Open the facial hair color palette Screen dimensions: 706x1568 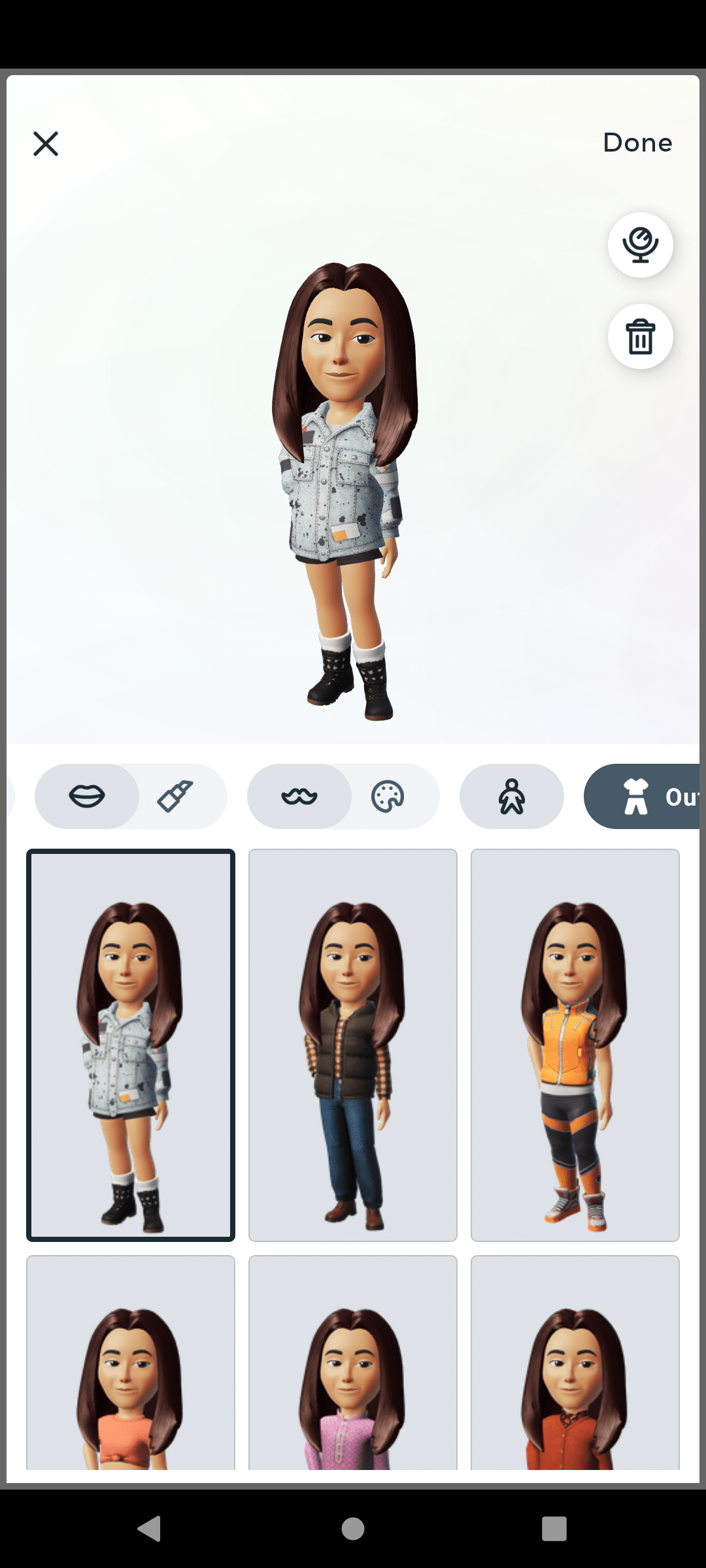click(388, 796)
